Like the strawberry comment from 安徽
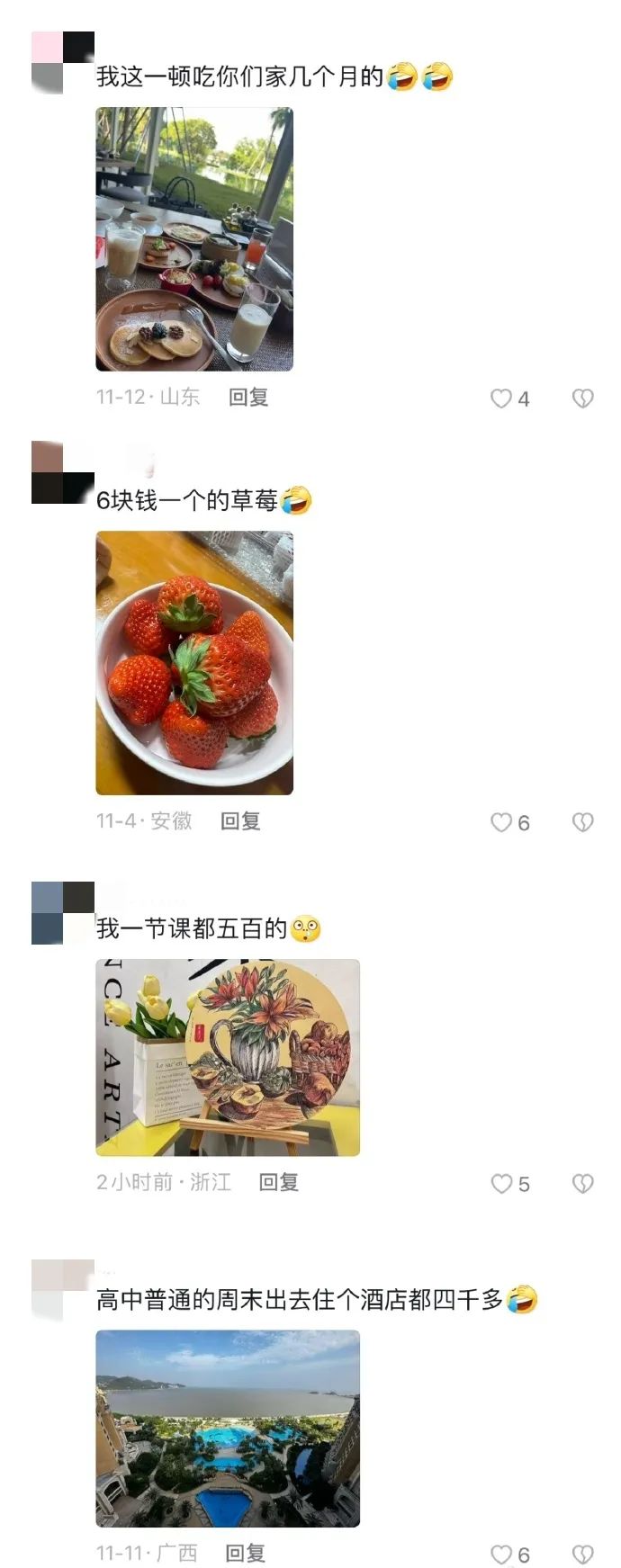Image resolution: width=621 pixels, height=1568 pixels. [501, 822]
